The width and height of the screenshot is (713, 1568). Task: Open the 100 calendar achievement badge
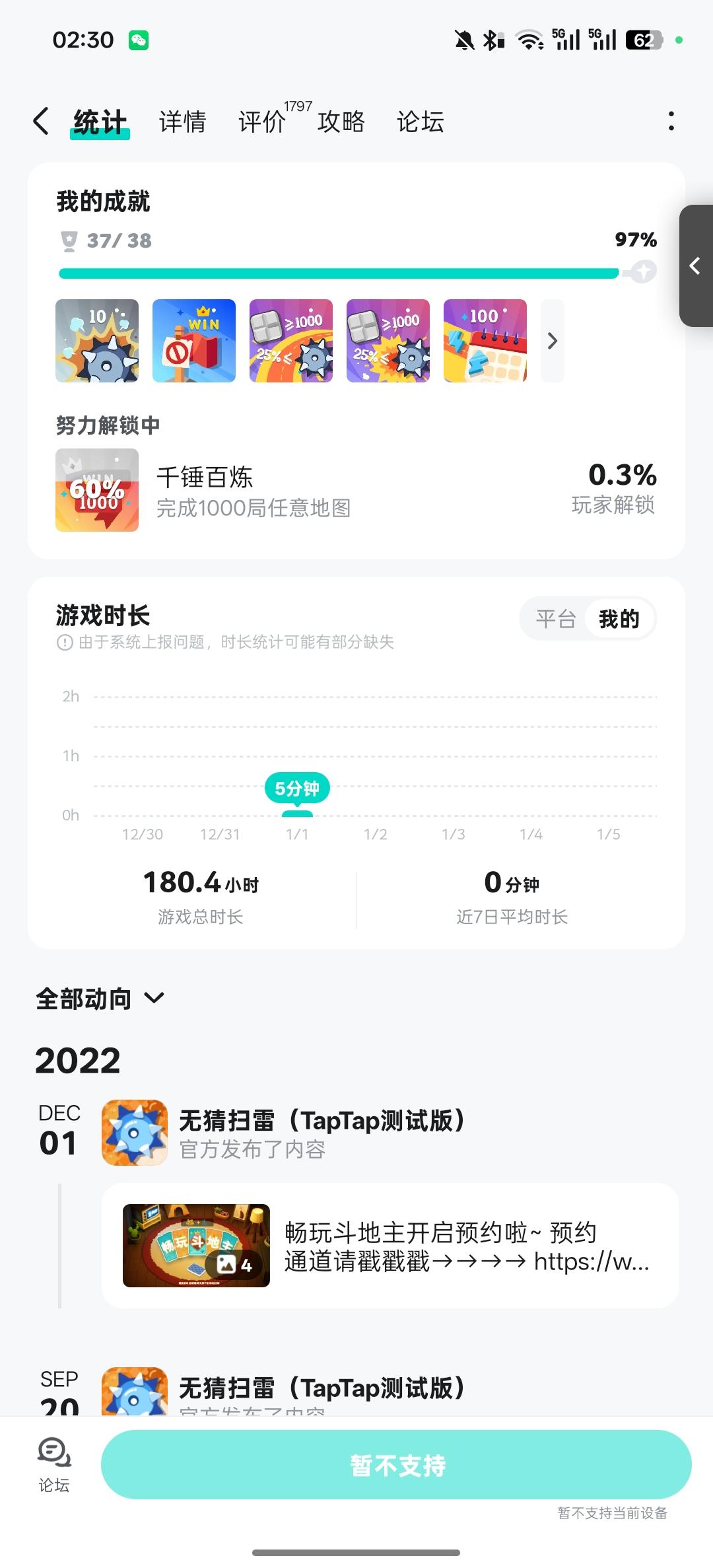coord(485,341)
